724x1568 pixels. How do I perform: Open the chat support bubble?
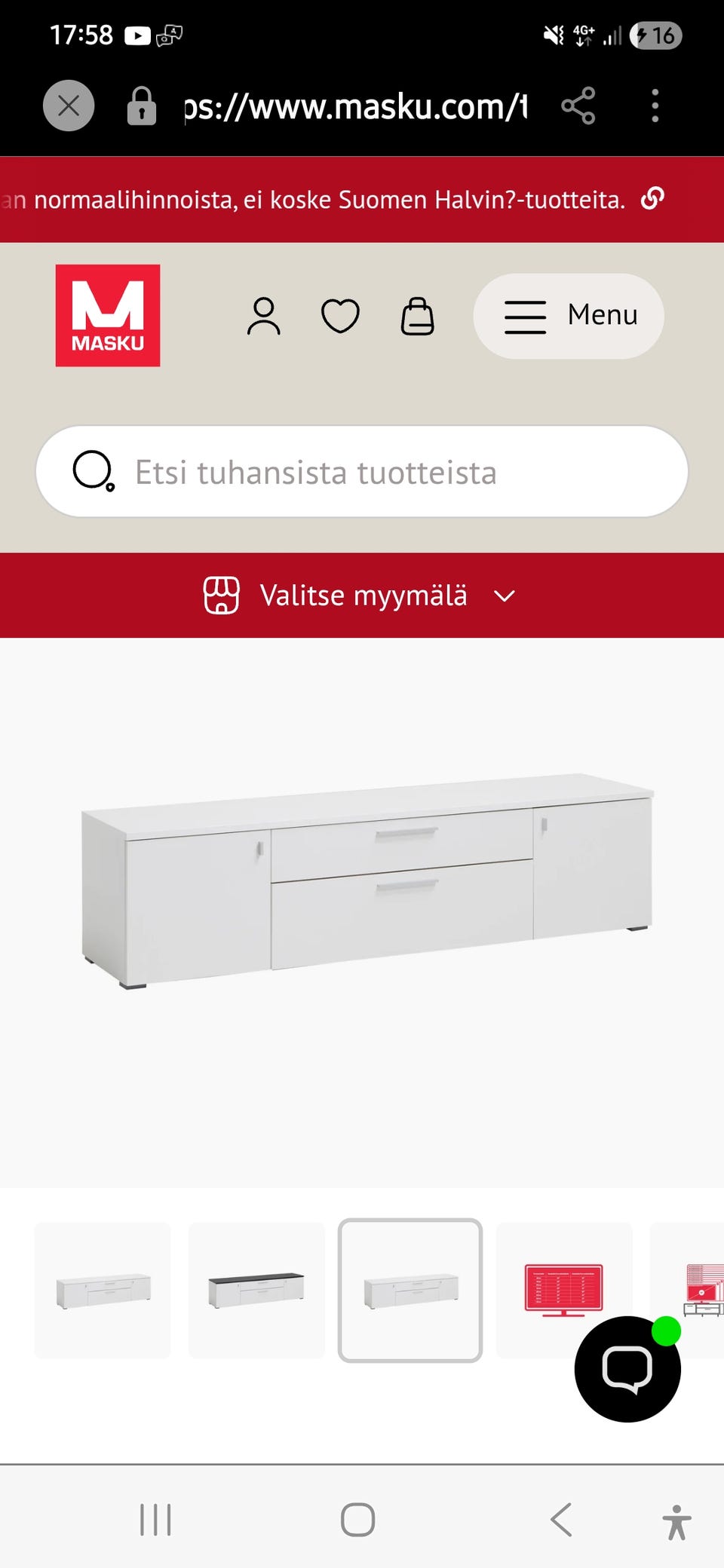[x=627, y=1369]
